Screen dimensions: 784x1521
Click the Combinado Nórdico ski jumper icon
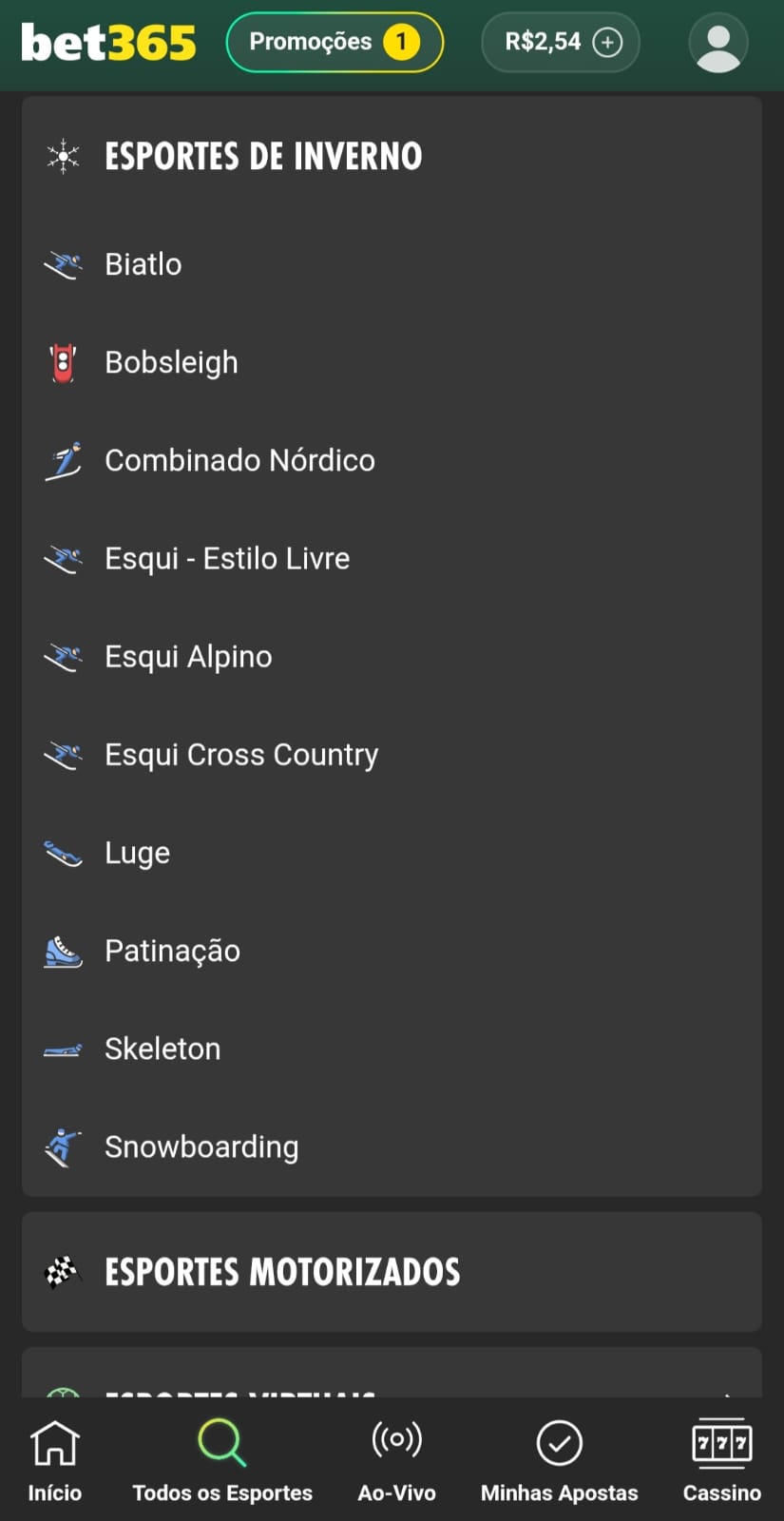(x=62, y=461)
